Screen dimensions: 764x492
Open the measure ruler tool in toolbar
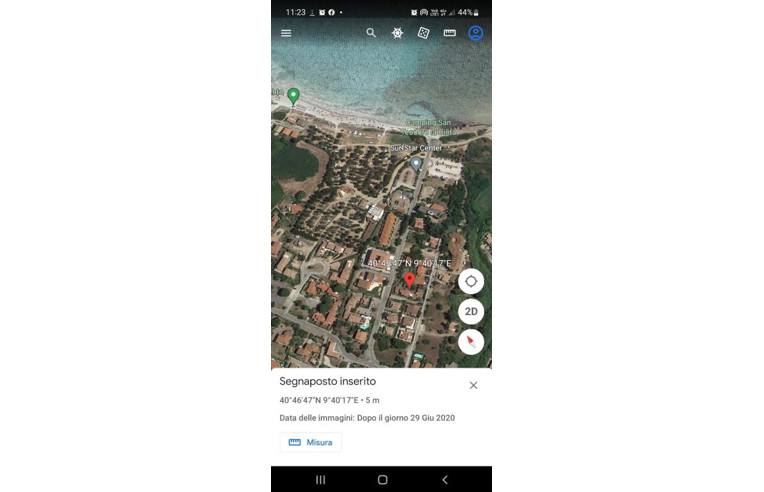(449, 33)
